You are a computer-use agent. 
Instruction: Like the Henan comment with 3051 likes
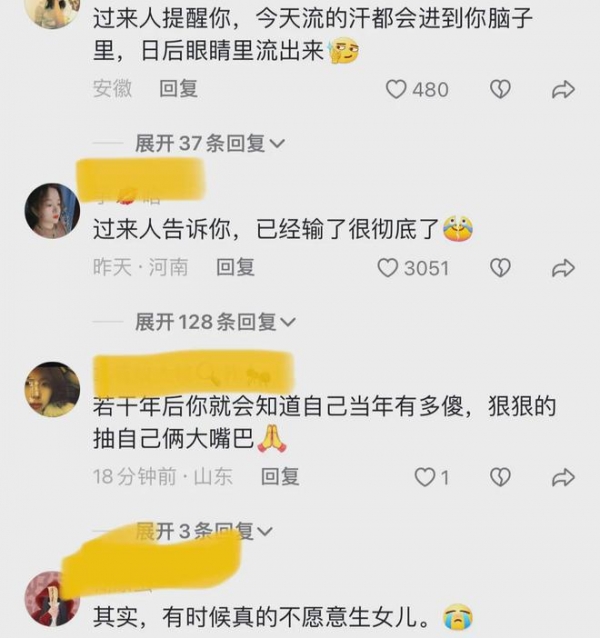[388, 268]
